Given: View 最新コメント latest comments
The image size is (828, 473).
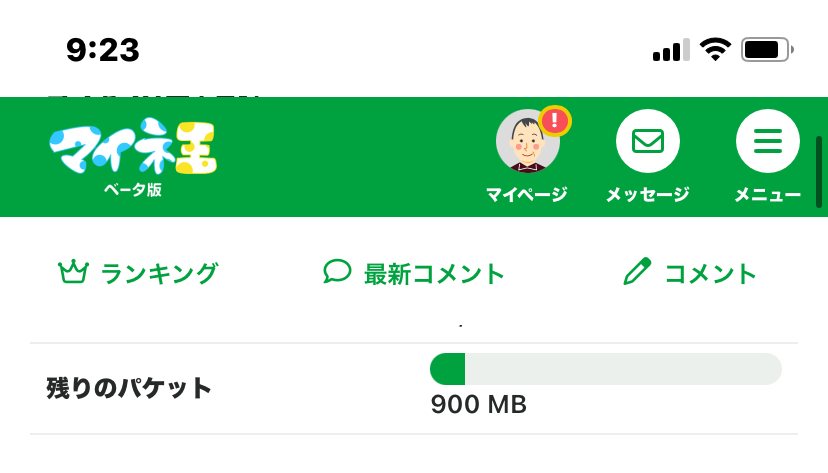Looking at the screenshot, I should [413, 273].
